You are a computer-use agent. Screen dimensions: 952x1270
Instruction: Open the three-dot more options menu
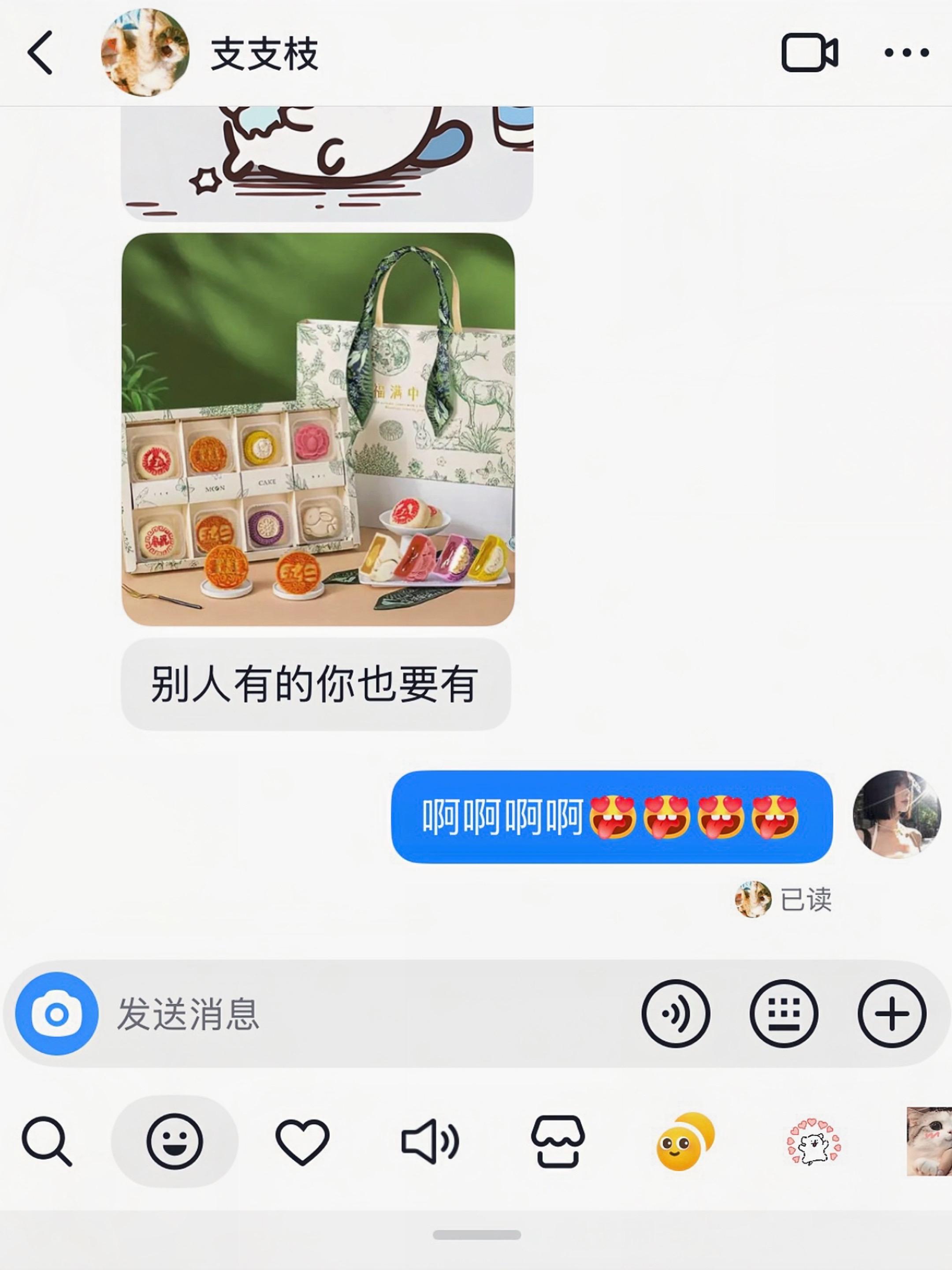click(906, 53)
